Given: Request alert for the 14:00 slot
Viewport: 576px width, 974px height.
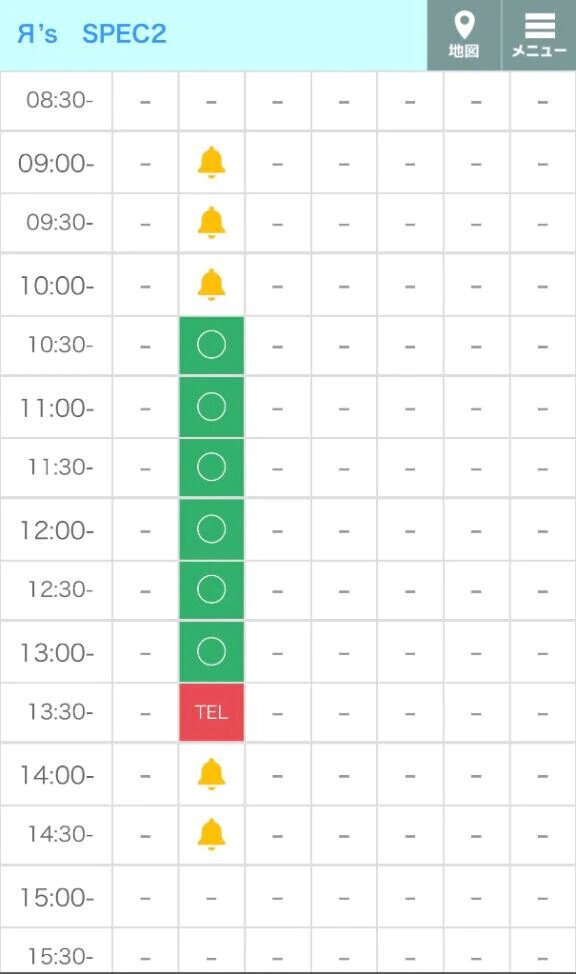Looking at the screenshot, I should click(211, 775).
